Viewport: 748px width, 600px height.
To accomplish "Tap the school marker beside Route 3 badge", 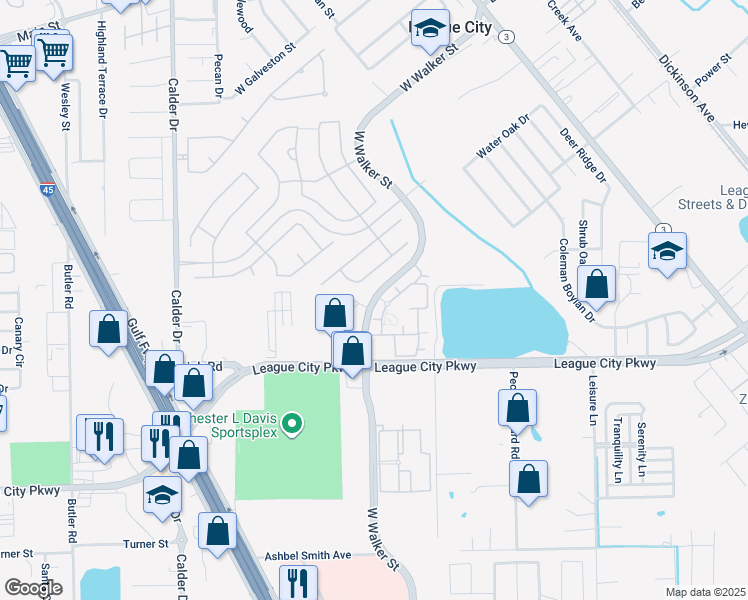I will click(x=667, y=254).
